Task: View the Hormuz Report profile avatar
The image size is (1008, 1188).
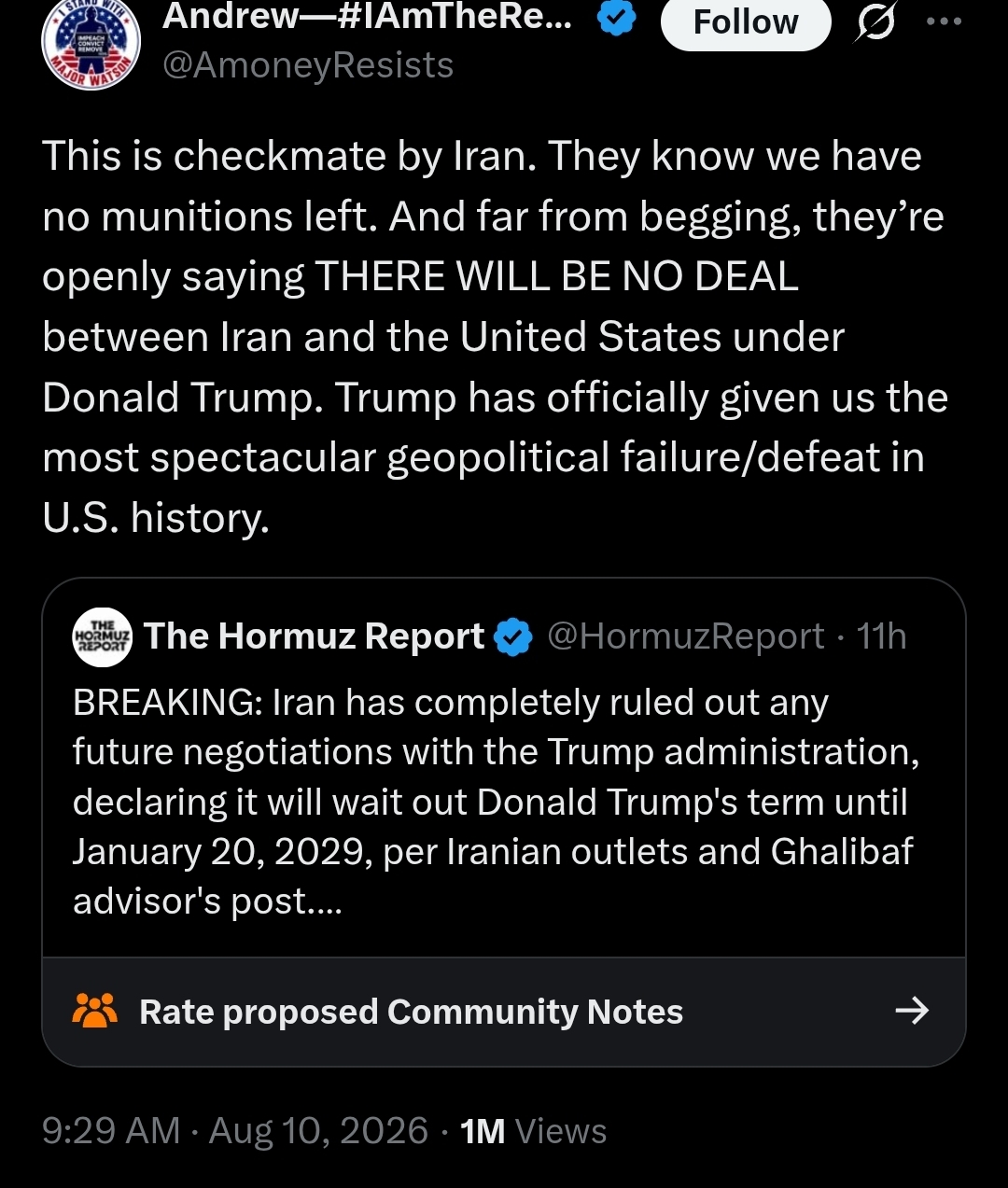Action: click(x=103, y=636)
